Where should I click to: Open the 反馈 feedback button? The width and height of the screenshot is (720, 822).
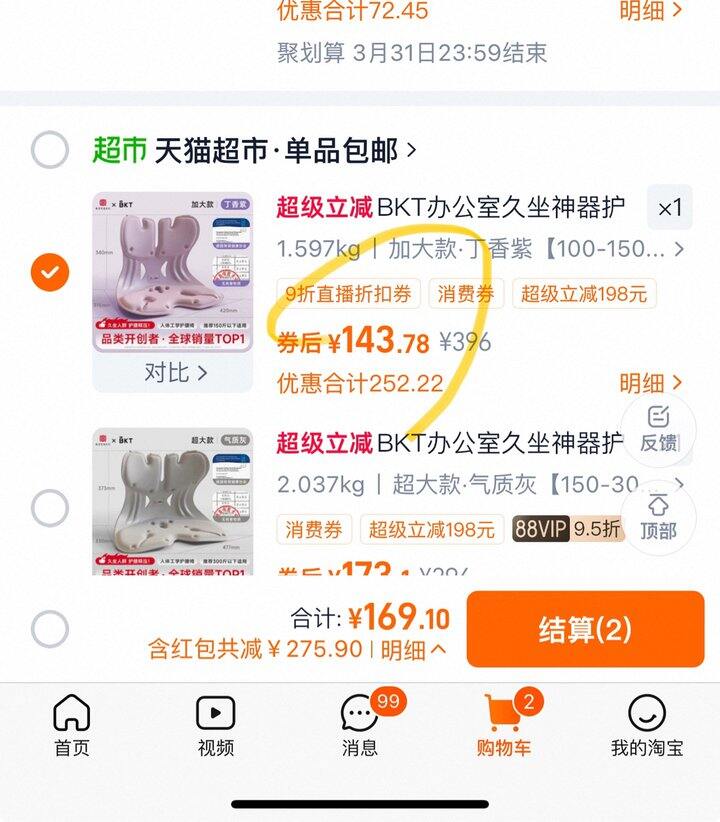pos(657,429)
